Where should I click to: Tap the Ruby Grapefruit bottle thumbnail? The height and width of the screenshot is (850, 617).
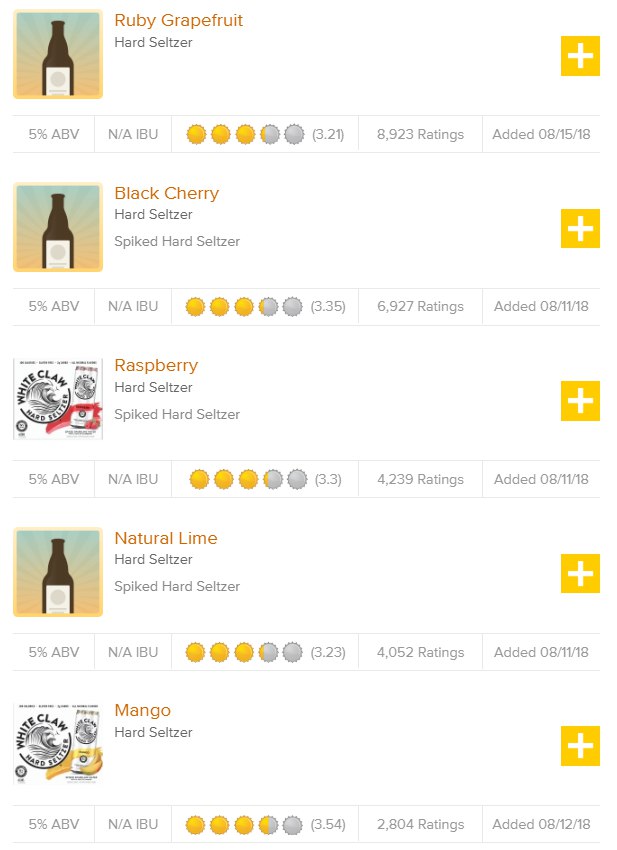pos(58,55)
